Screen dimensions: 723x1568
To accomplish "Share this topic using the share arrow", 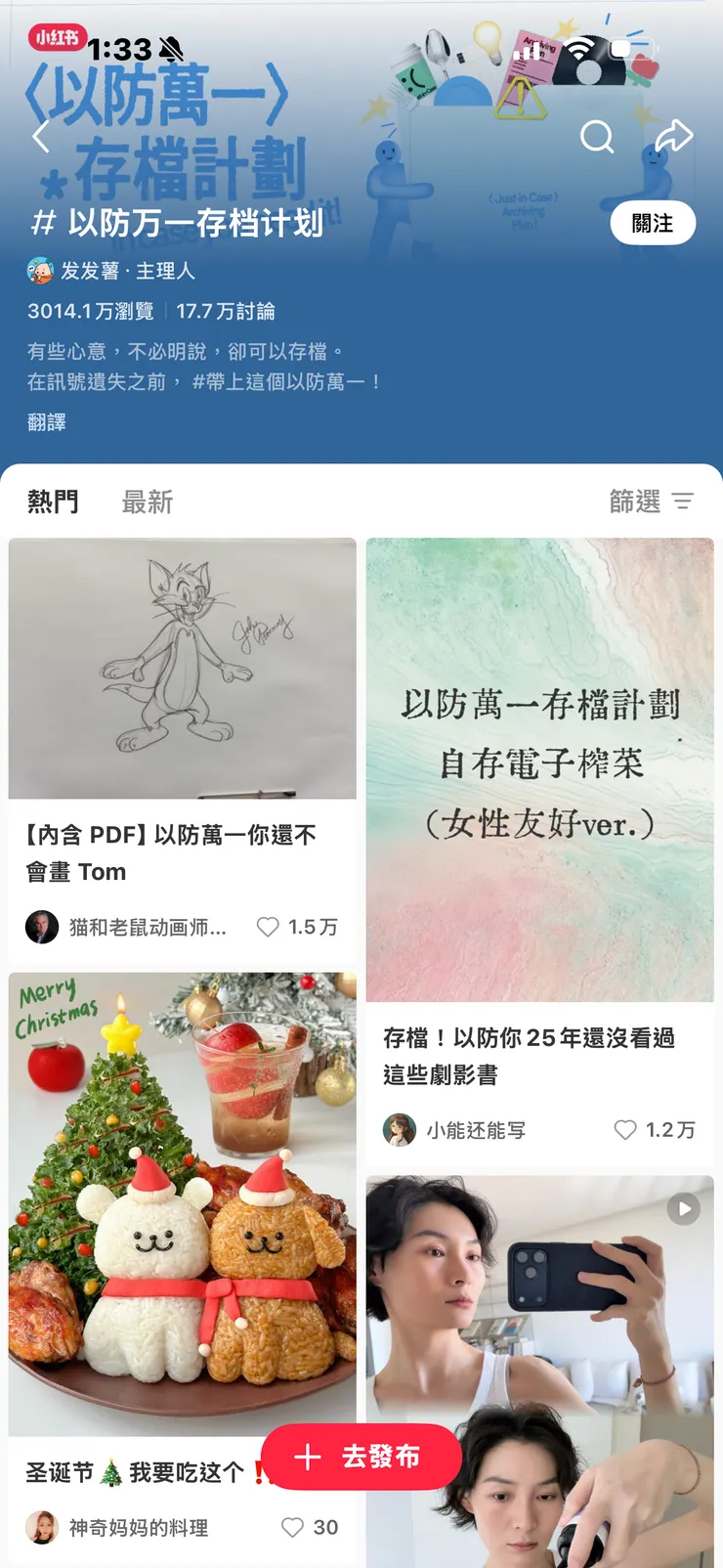I will coord(675,136).
